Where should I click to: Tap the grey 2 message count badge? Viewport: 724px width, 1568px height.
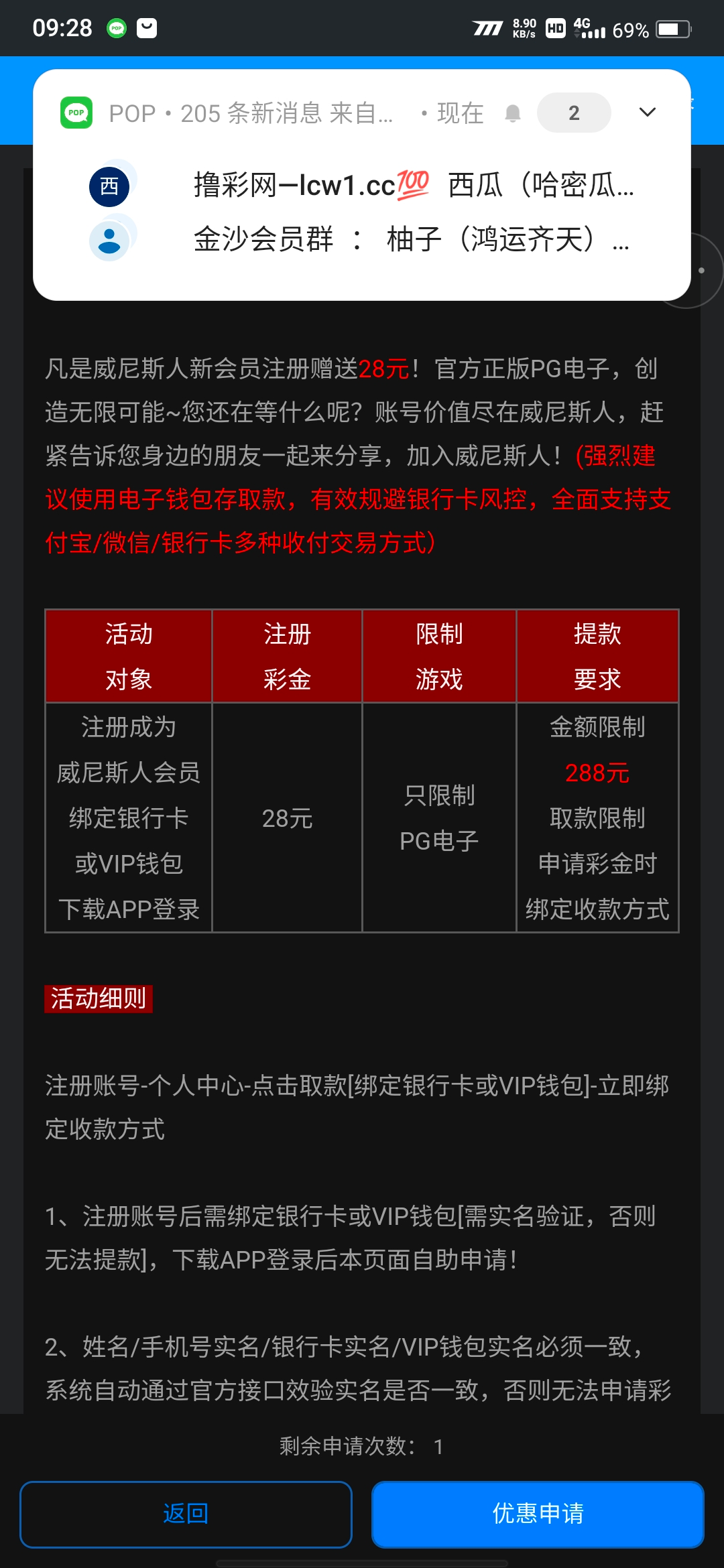[x=574, y=113]
